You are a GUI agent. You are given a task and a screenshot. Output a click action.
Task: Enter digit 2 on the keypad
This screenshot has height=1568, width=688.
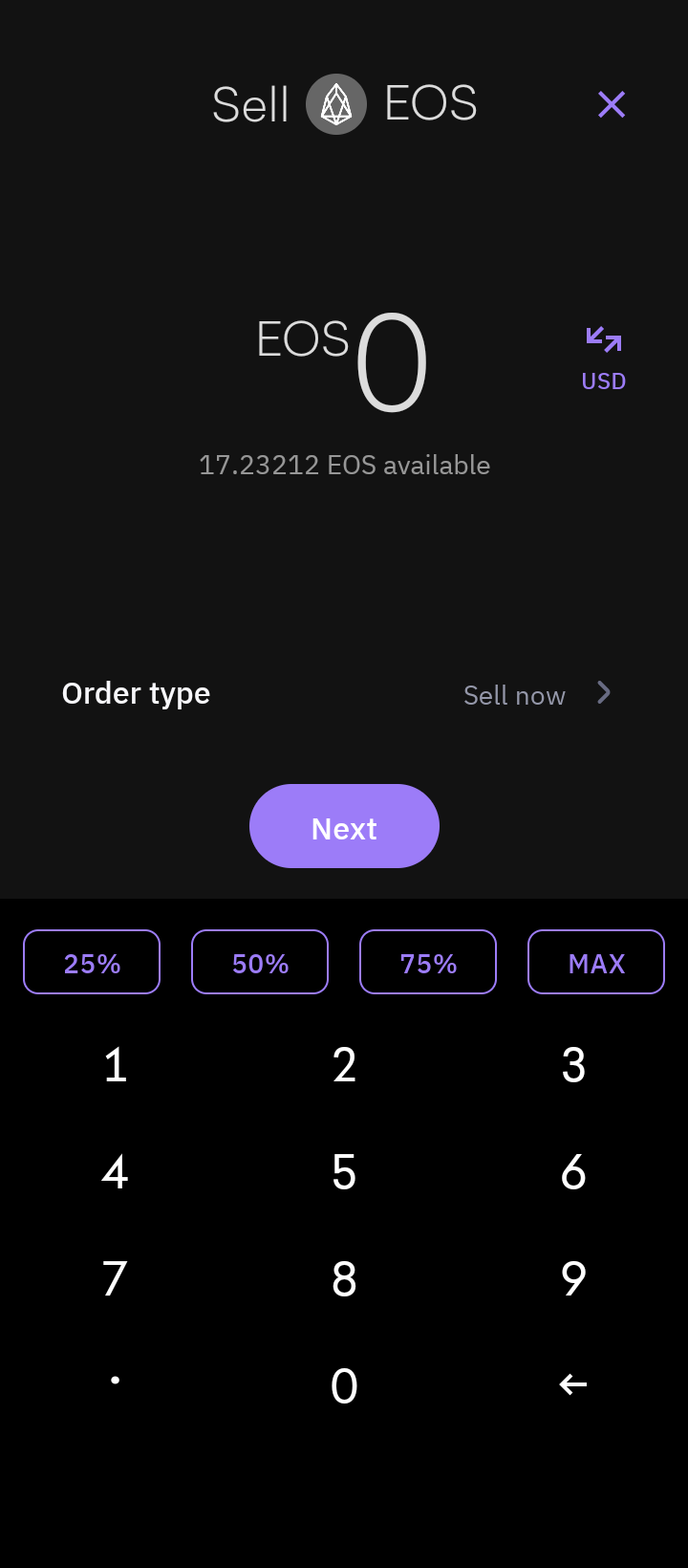tap(344, 1065)
